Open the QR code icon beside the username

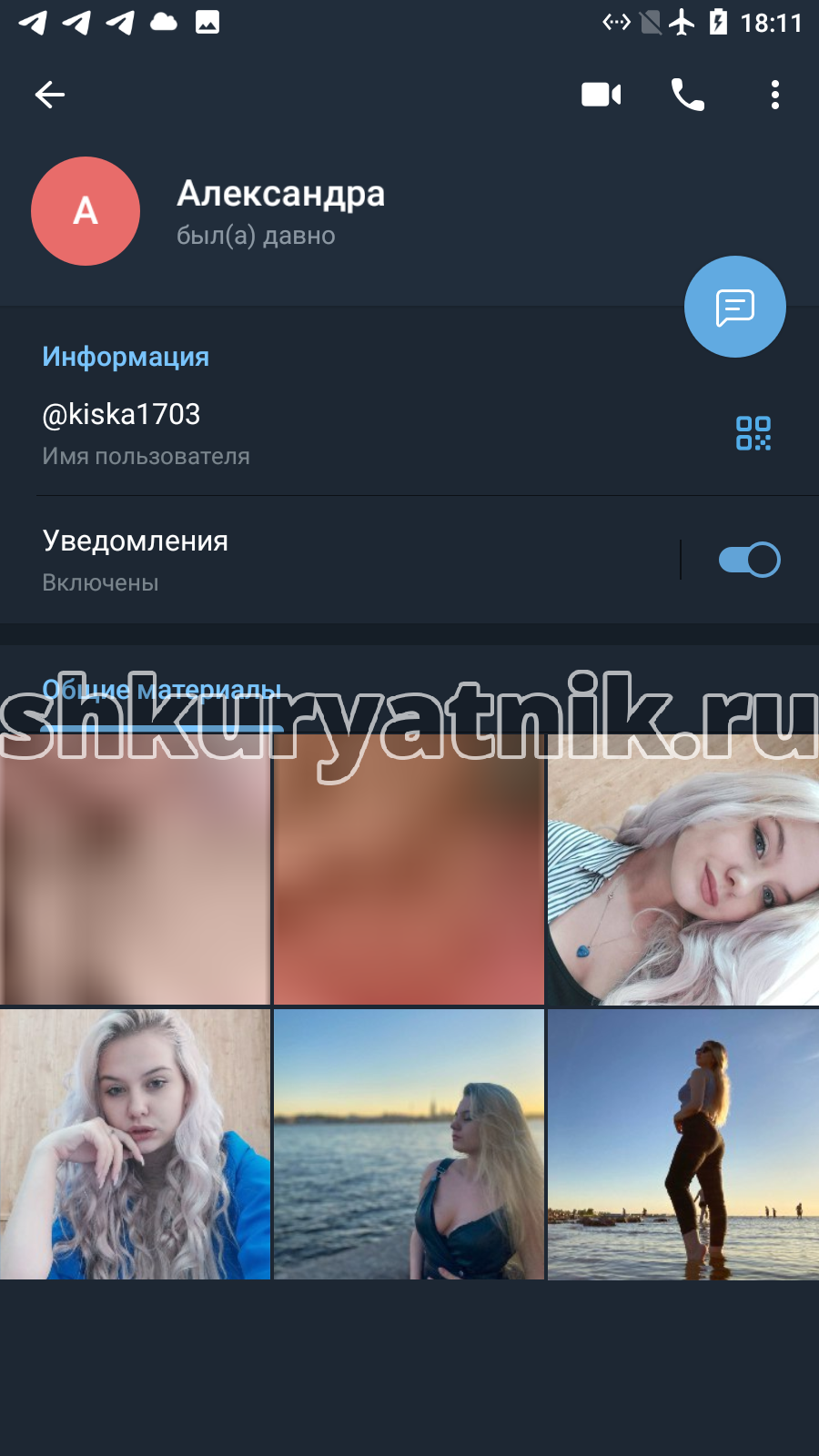[753, 433]
